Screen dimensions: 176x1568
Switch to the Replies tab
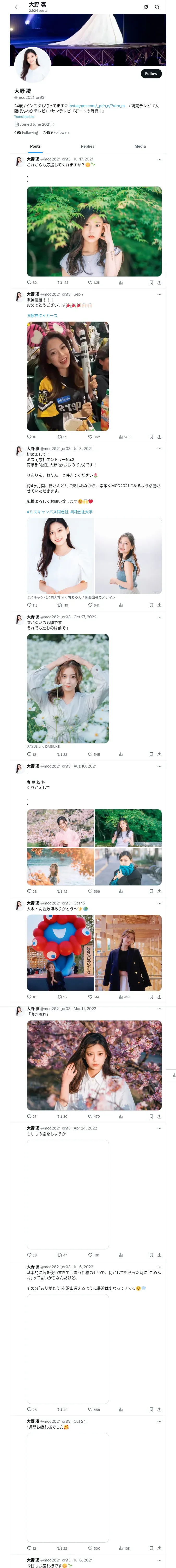87,147
